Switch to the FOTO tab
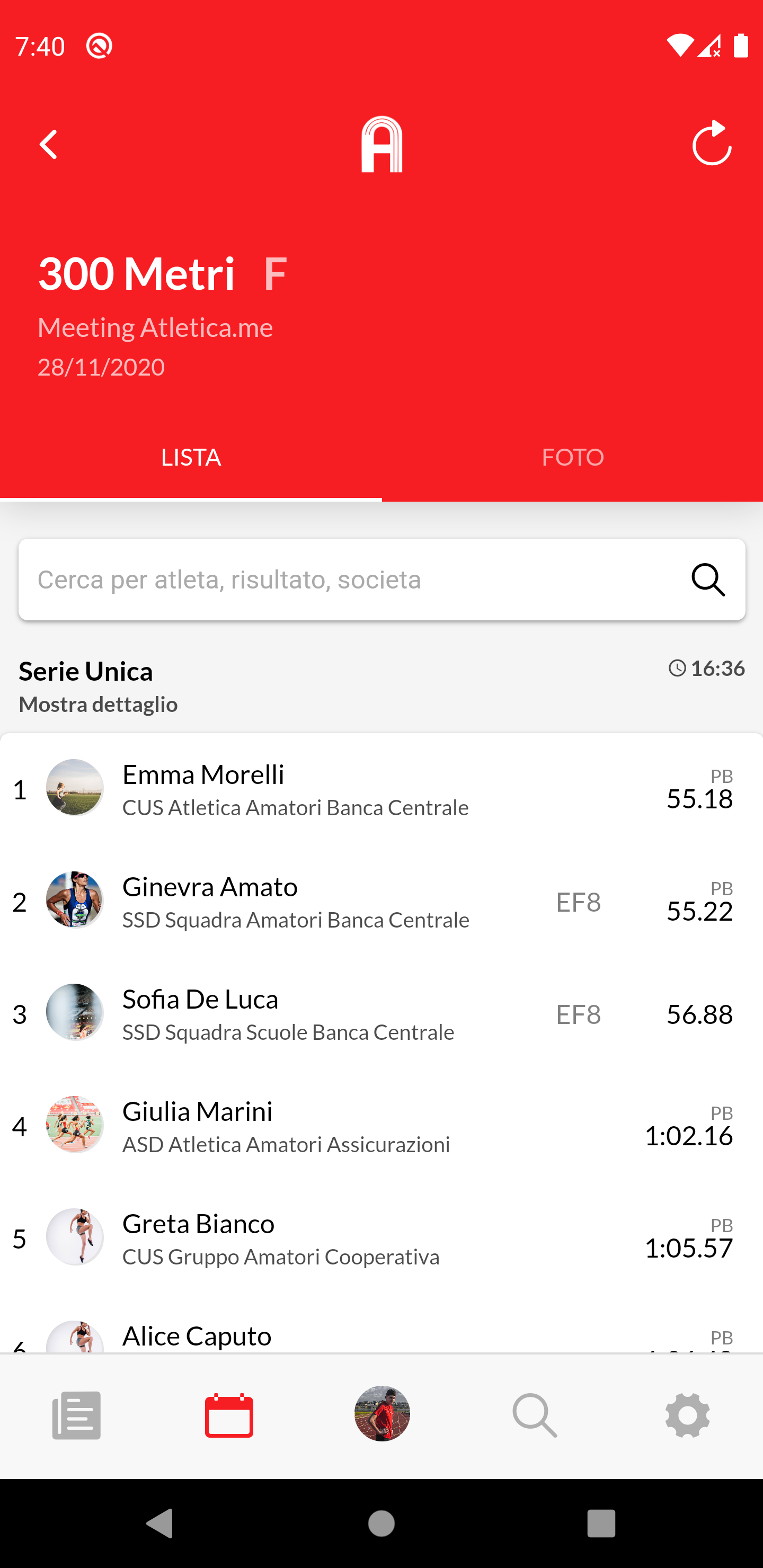The height and width of the screenshot is (1568, 763). (x=572, y=457)
